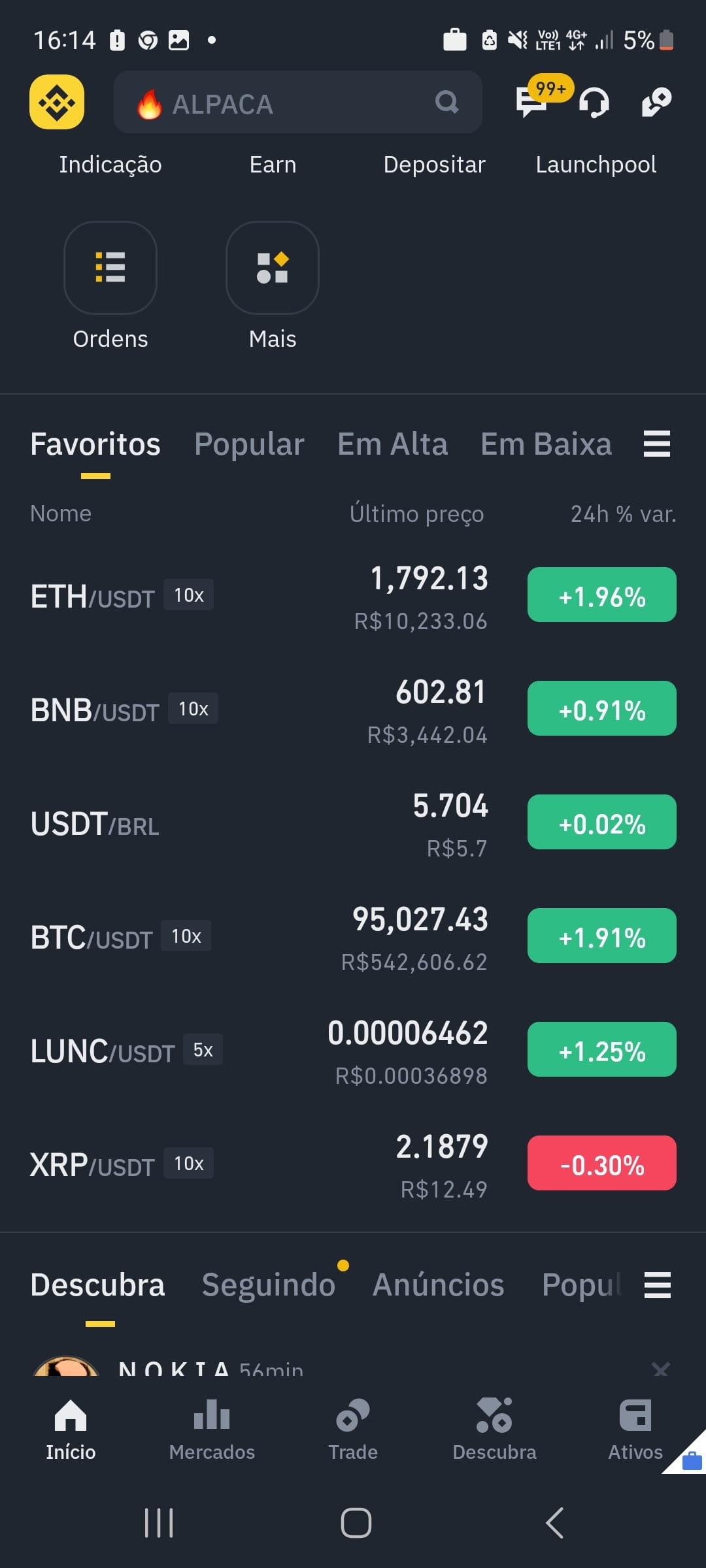The width and height of the screenshot is (706, 1568).
Task: Switch to the Em Alta tab
Action: pyautogui.click(x=392, y=444)
